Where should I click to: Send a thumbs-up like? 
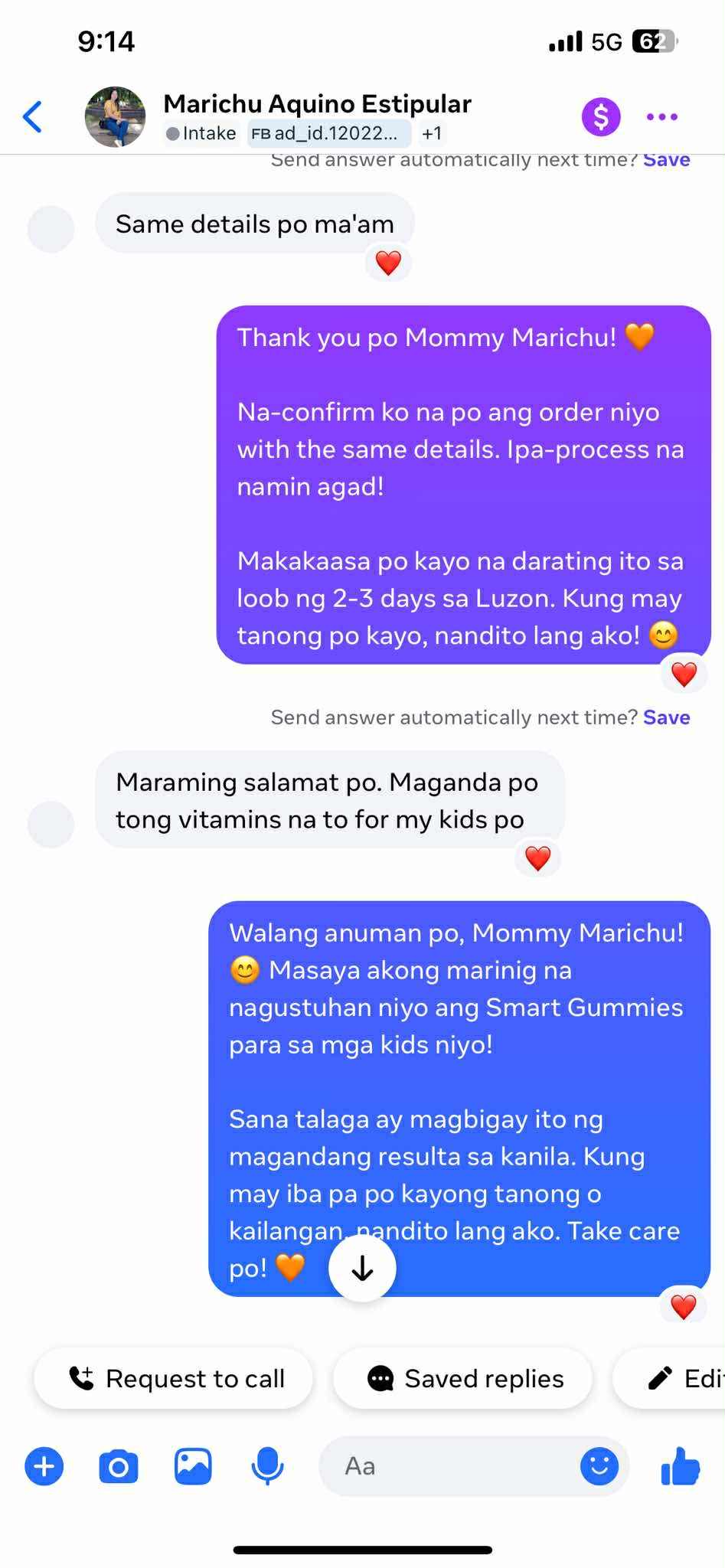(681, 1466)
